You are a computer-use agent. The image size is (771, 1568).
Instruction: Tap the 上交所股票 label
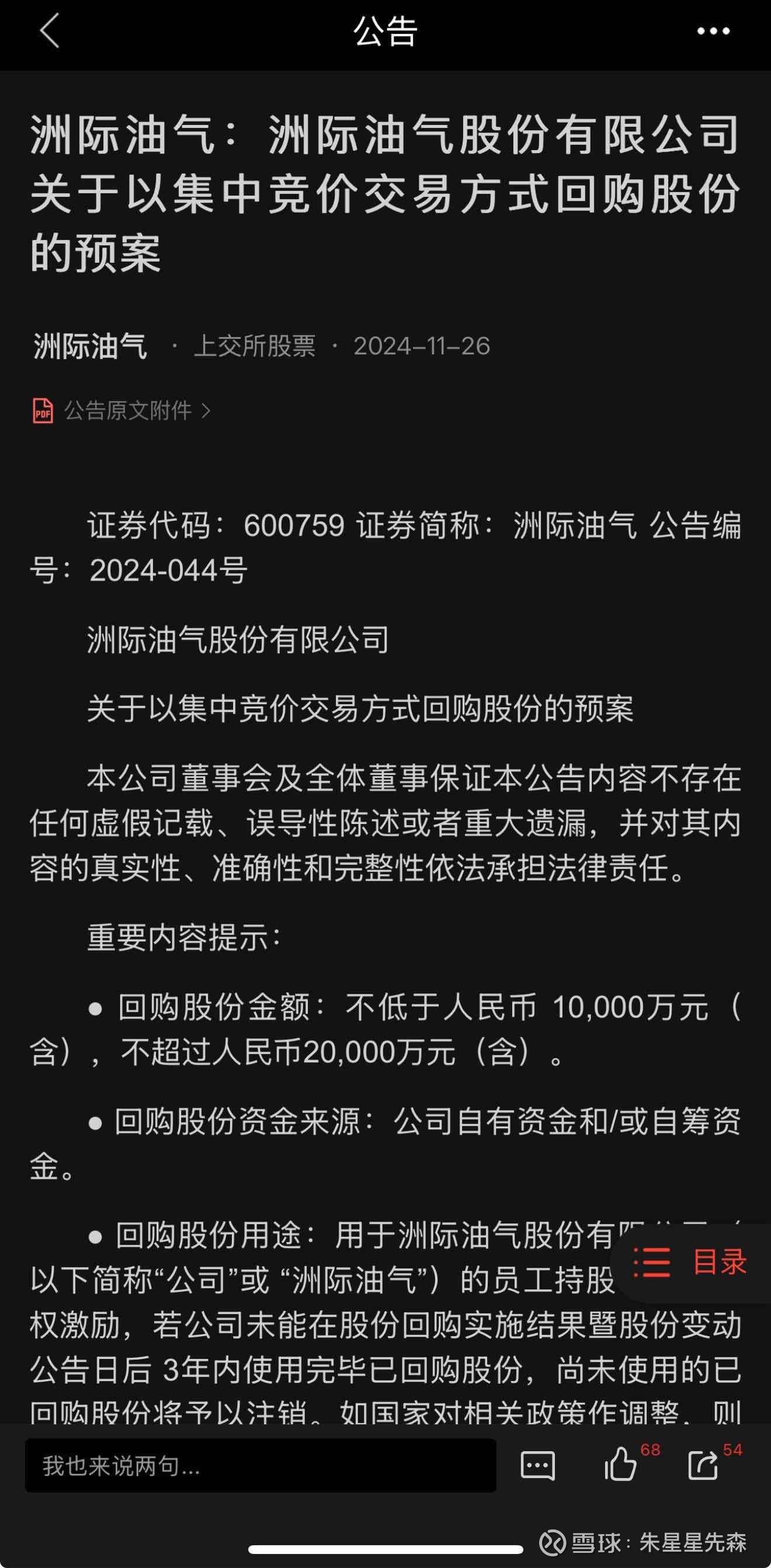[x=254, y=347]
